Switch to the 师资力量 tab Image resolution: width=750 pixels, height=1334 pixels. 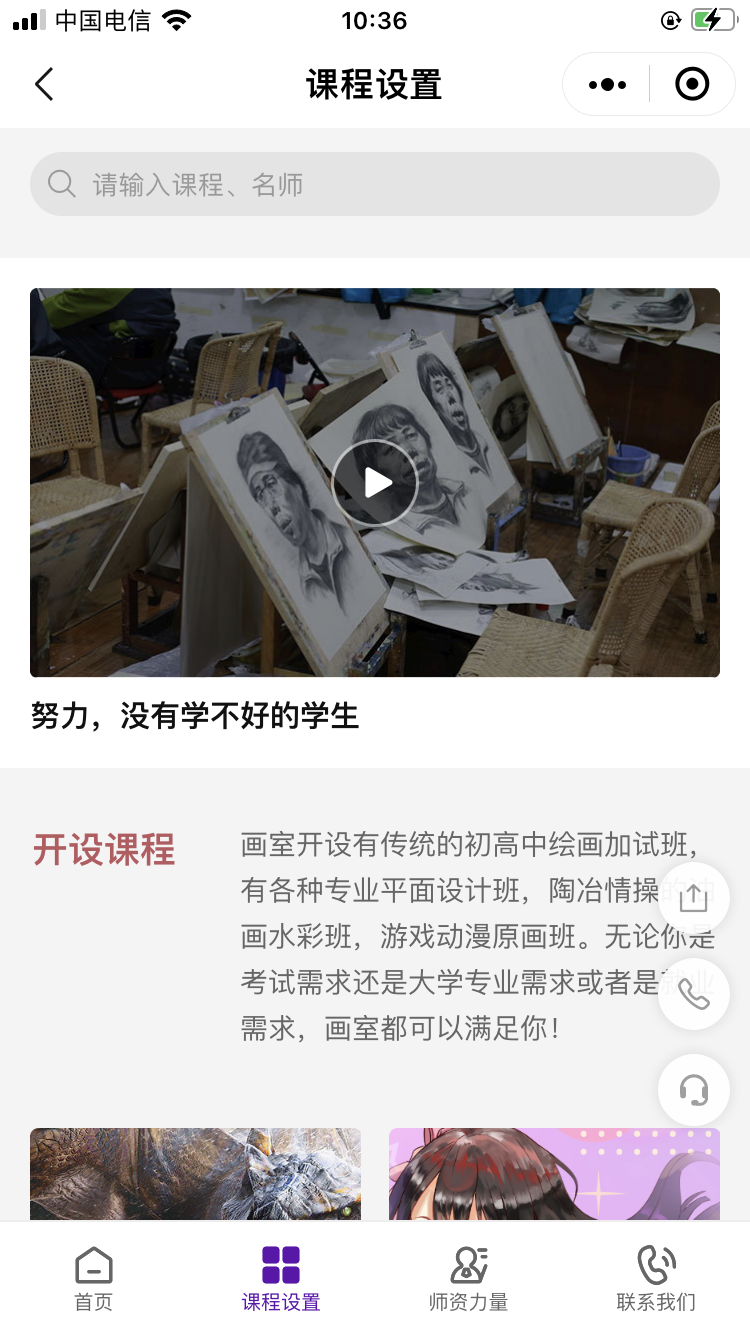point(468,1278)
